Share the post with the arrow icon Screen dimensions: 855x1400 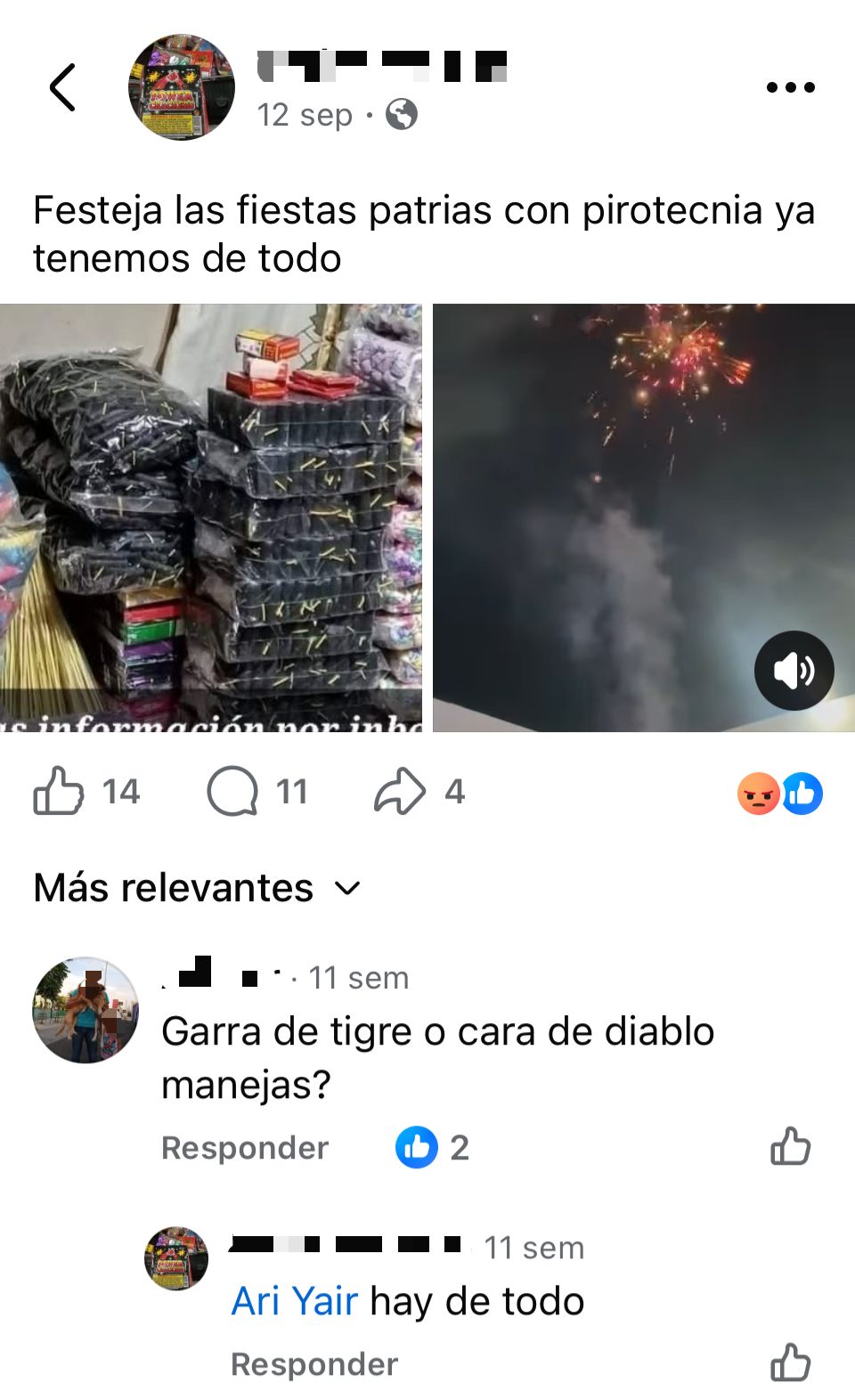[x=403, y=790]
